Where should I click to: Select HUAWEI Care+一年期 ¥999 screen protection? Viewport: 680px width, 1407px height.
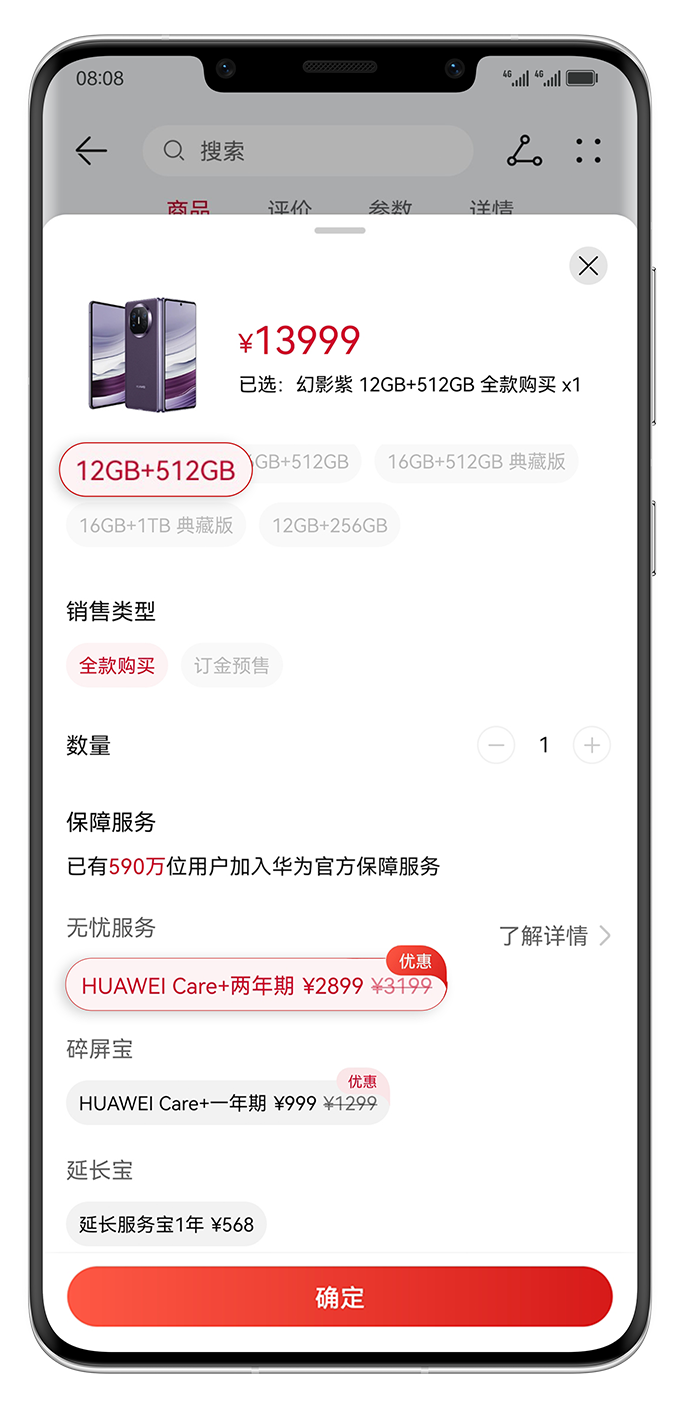(x=228, y=1103)
